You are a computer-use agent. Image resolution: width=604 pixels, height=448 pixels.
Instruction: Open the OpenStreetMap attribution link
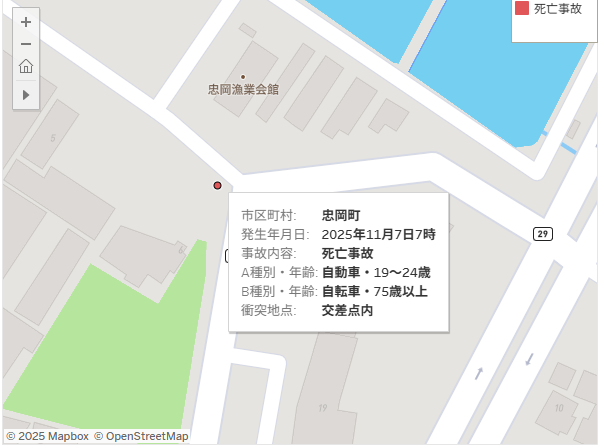point(141,436)
